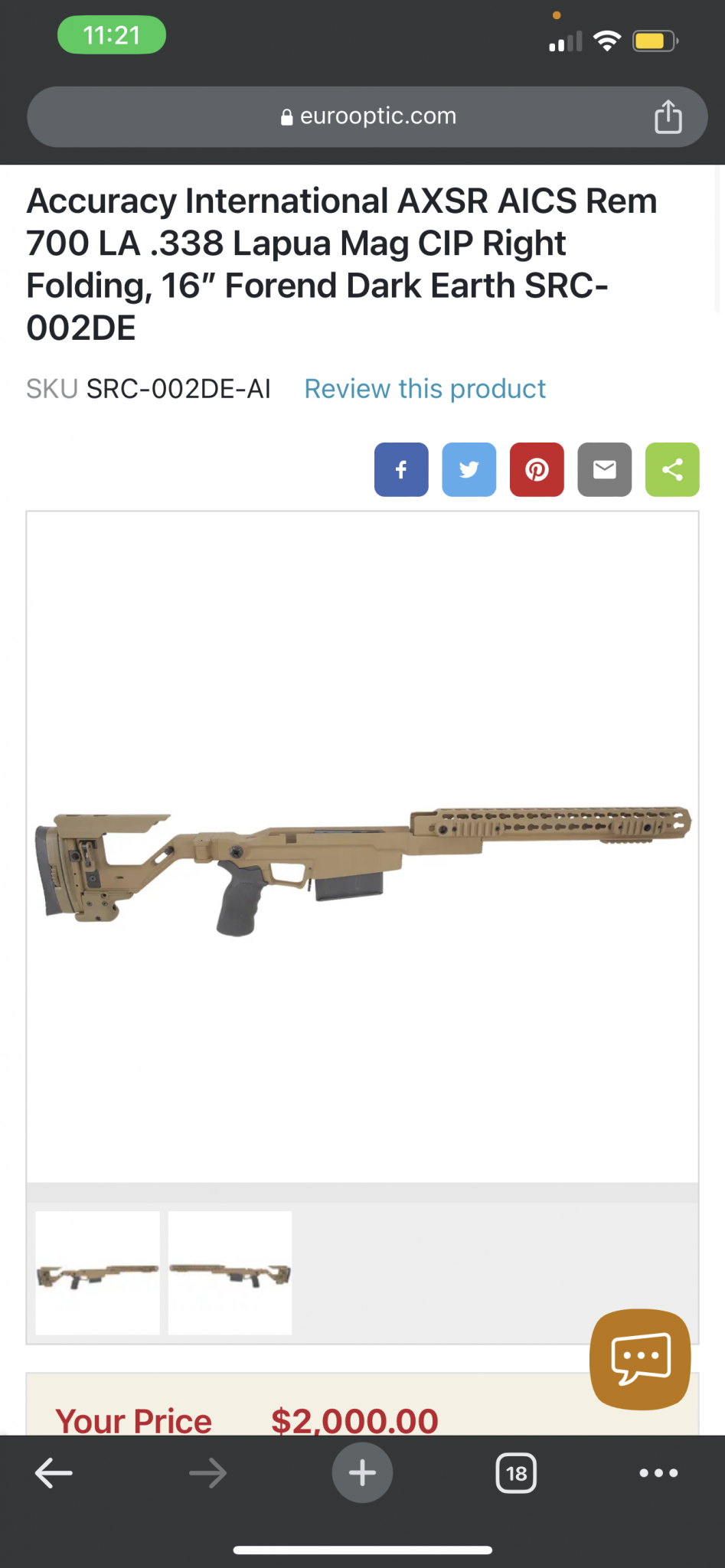Share the page from the address bar
725x1568 pixels.
pyautogui.click(x=668, y=117)
